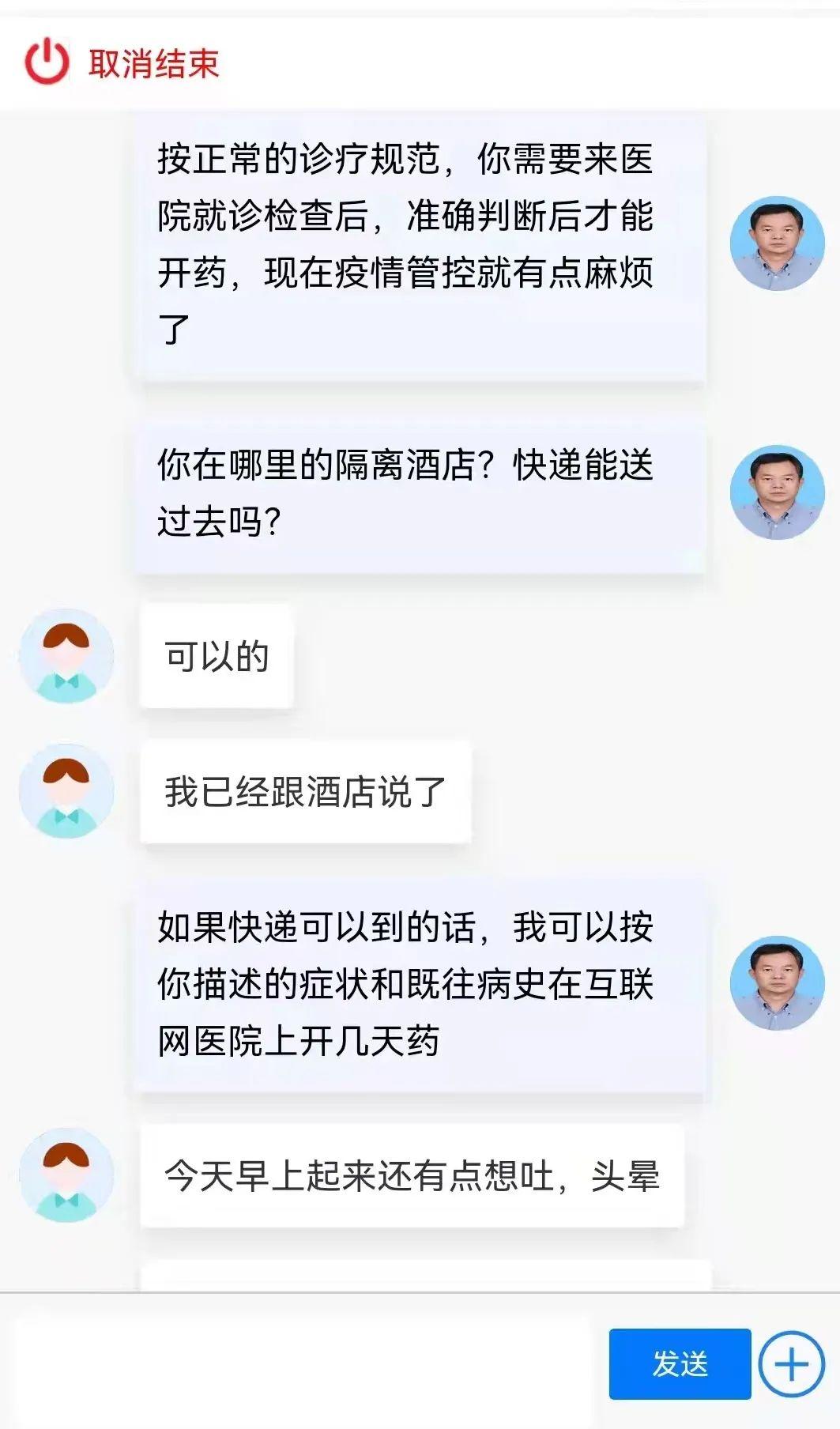Tap the message input field
Image resolution: width=840 pixels, height=1429 pixels.
[x=304, y=1363]
